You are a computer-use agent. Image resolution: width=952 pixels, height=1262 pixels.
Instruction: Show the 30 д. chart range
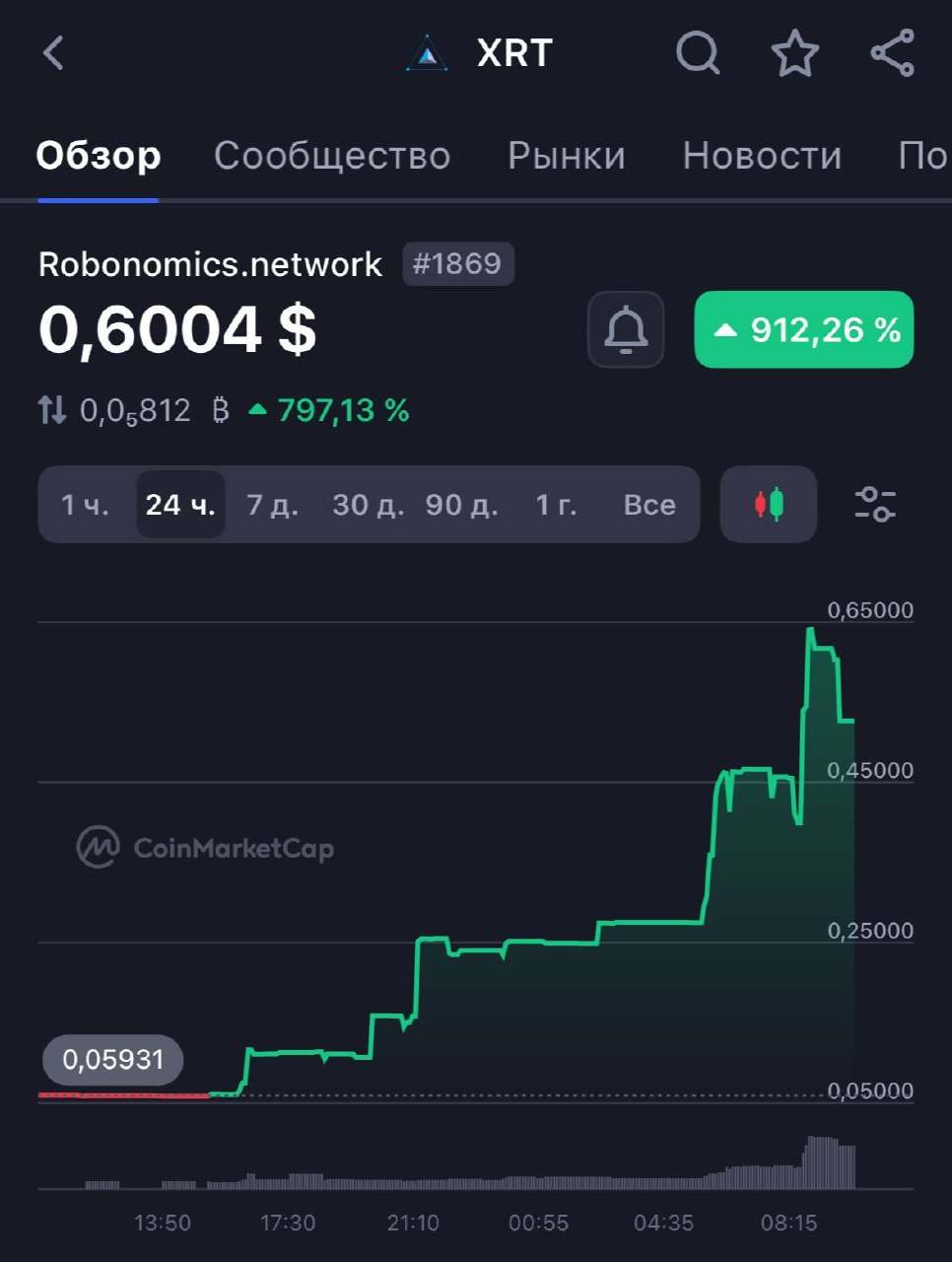[x=368, y=505]
